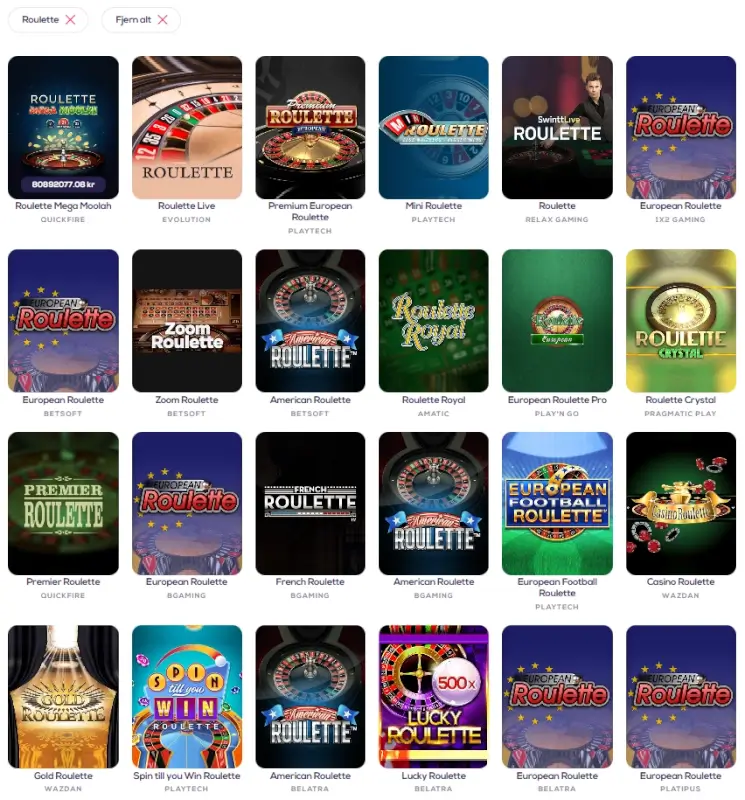
Task: Clear all filters with Fjern alt
Action: coord(162,20)
